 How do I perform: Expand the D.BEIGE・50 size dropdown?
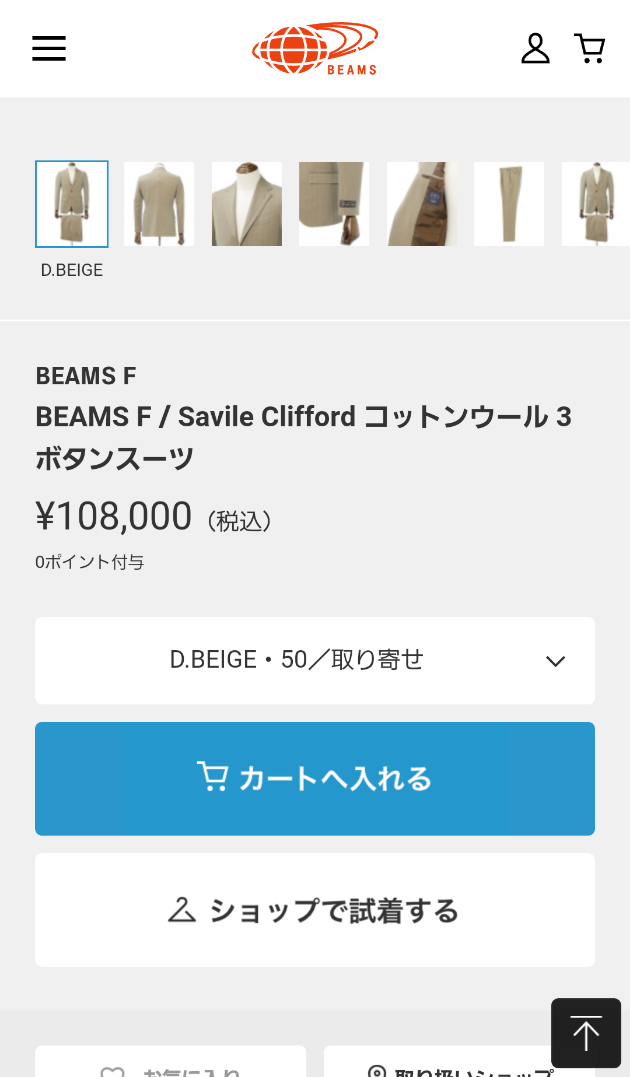click(315, 660)
